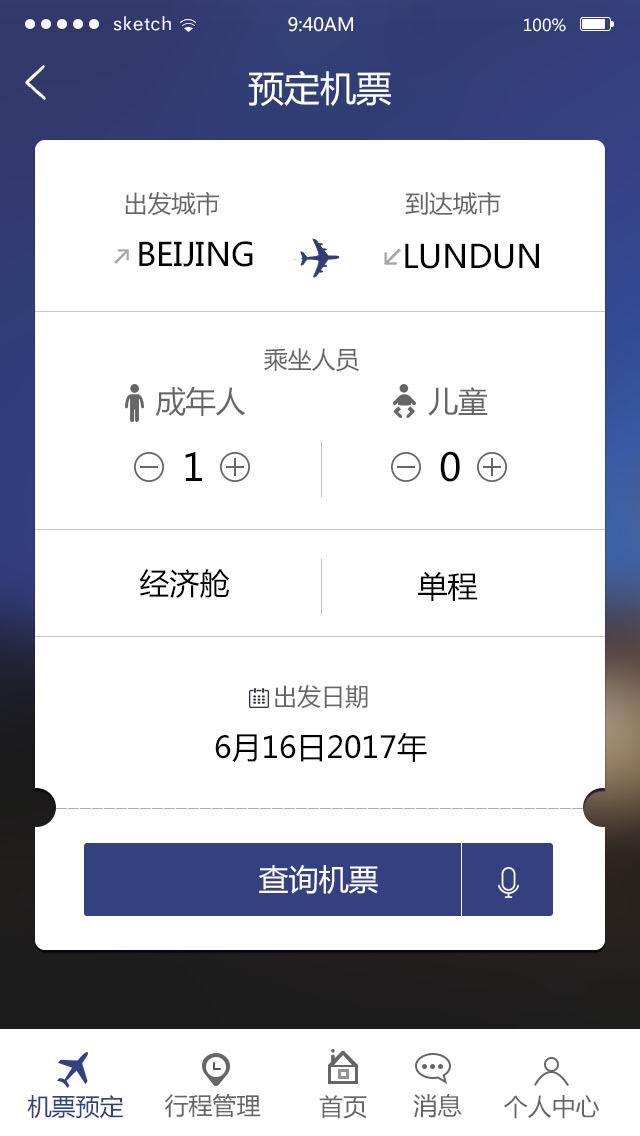Switch to 机票预定 tab
Viewport: 640px width, 1136px height.
point(75,1085)
